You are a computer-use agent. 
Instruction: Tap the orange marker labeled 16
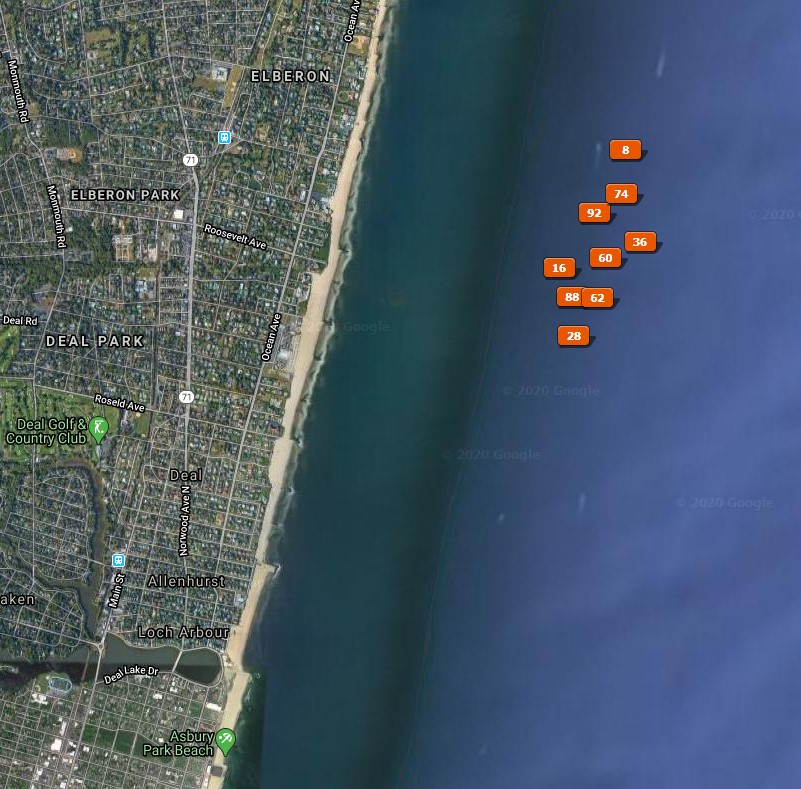tap(559, 268)
